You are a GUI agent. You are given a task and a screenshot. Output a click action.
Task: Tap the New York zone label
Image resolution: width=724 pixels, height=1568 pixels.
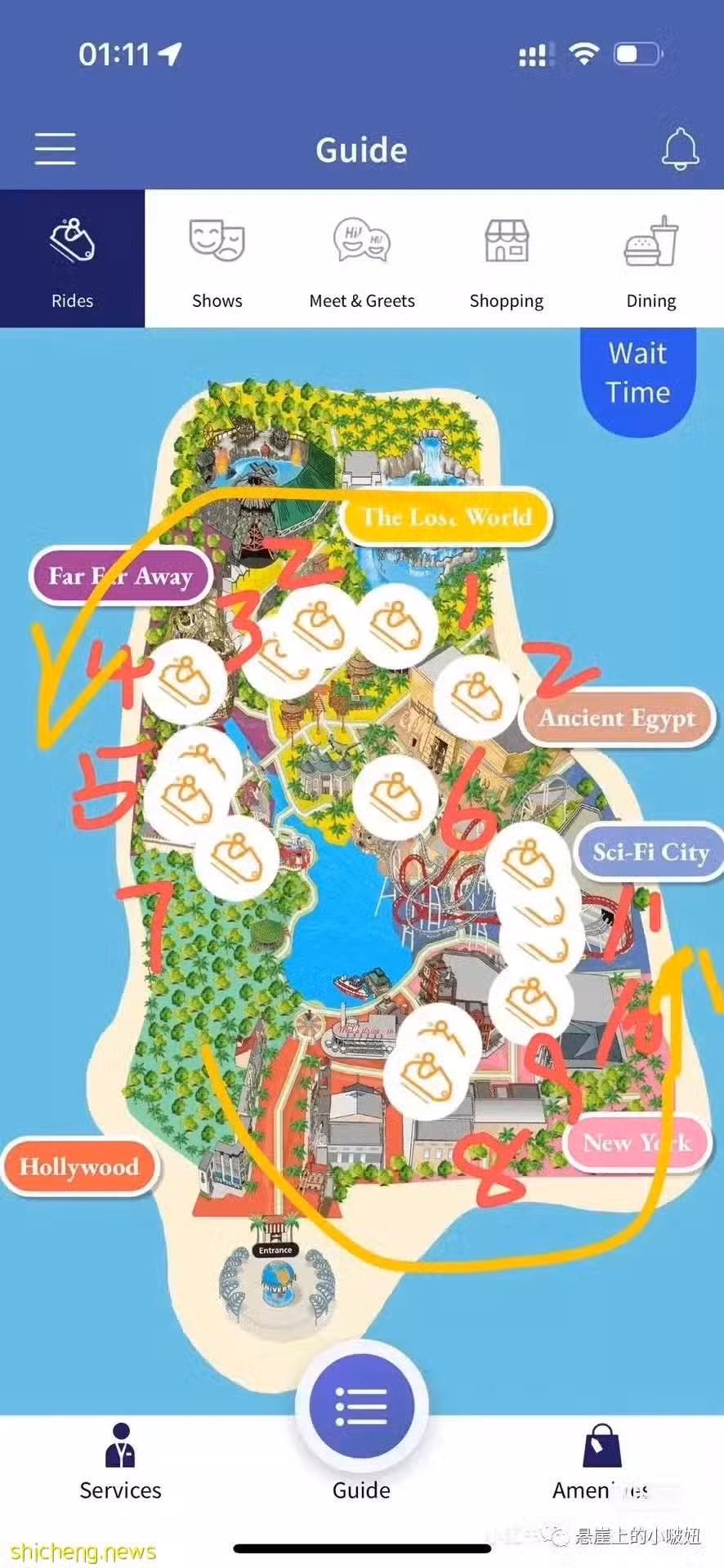click(637, 1143)
